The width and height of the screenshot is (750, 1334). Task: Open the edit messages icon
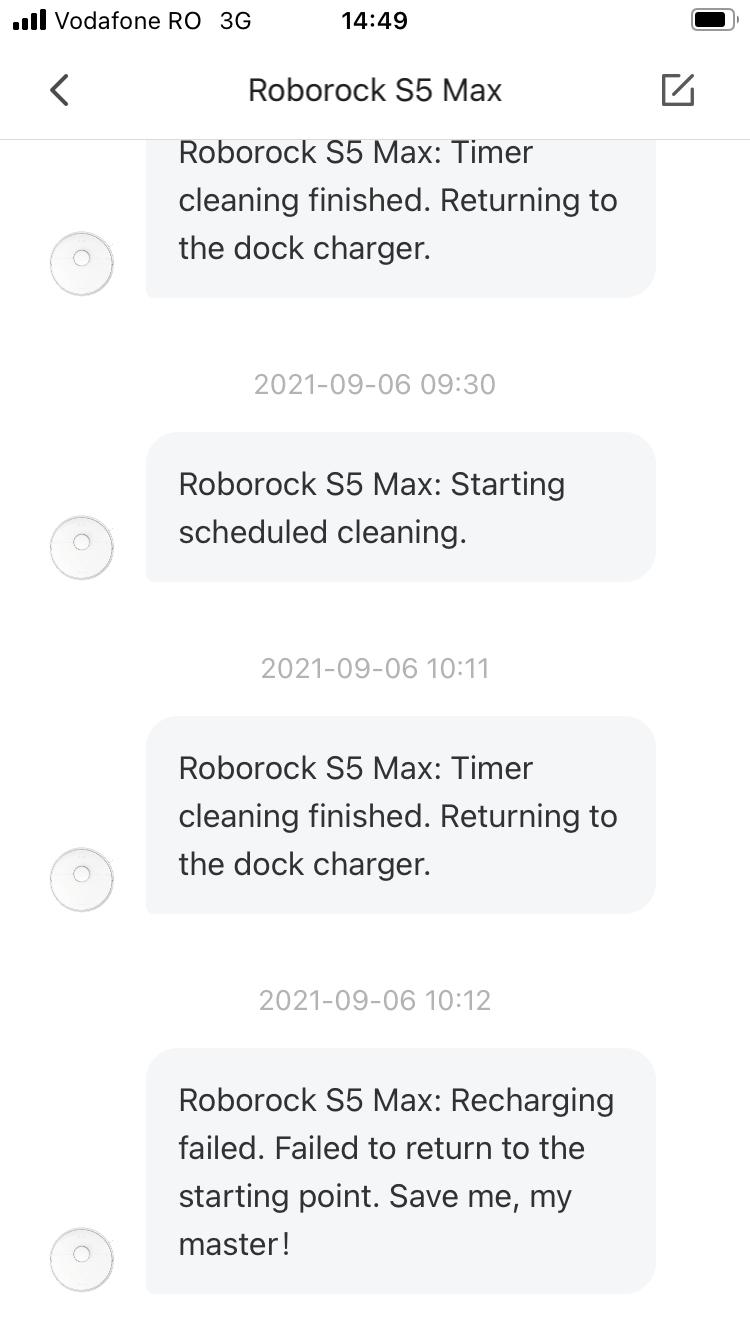pos(677,90)
